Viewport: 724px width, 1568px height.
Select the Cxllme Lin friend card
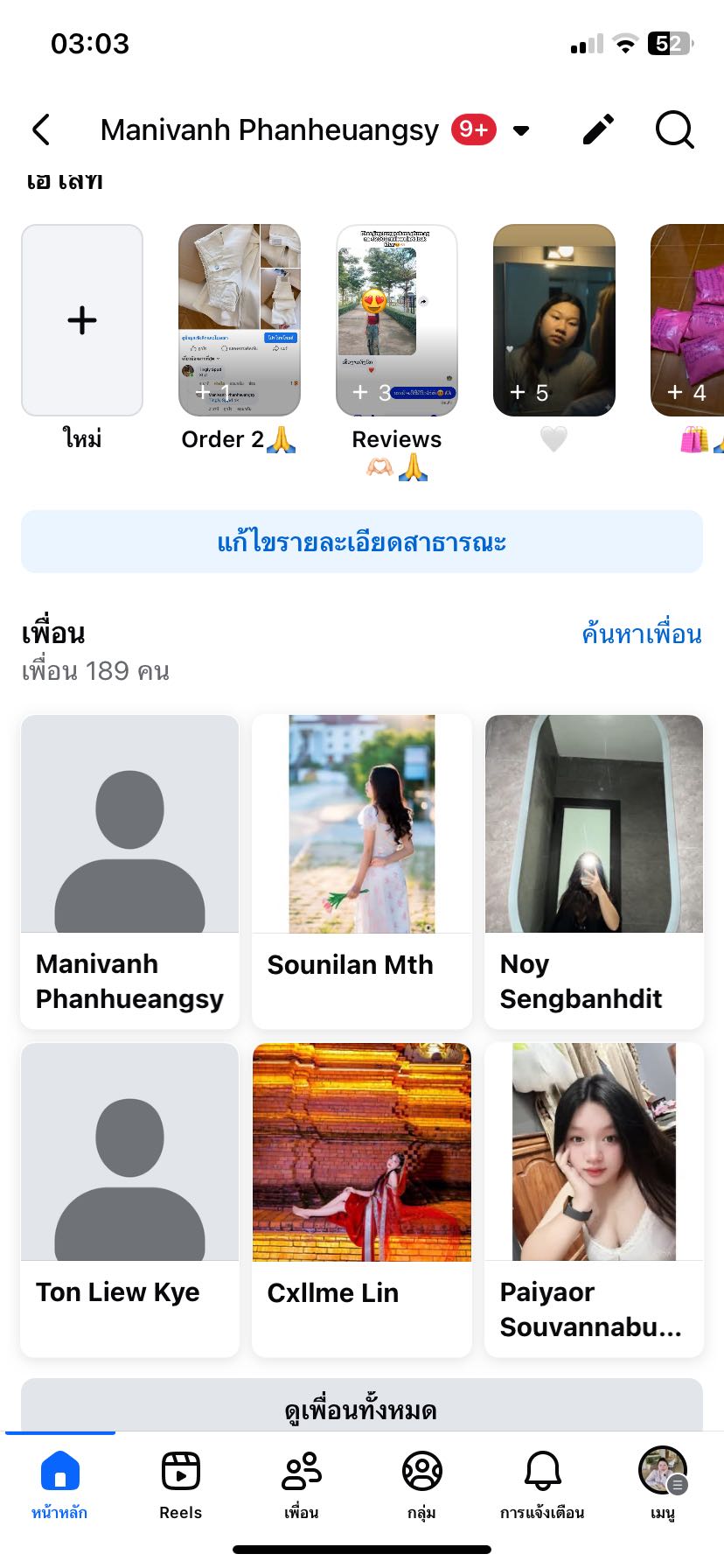click(x=362, y=1199)
